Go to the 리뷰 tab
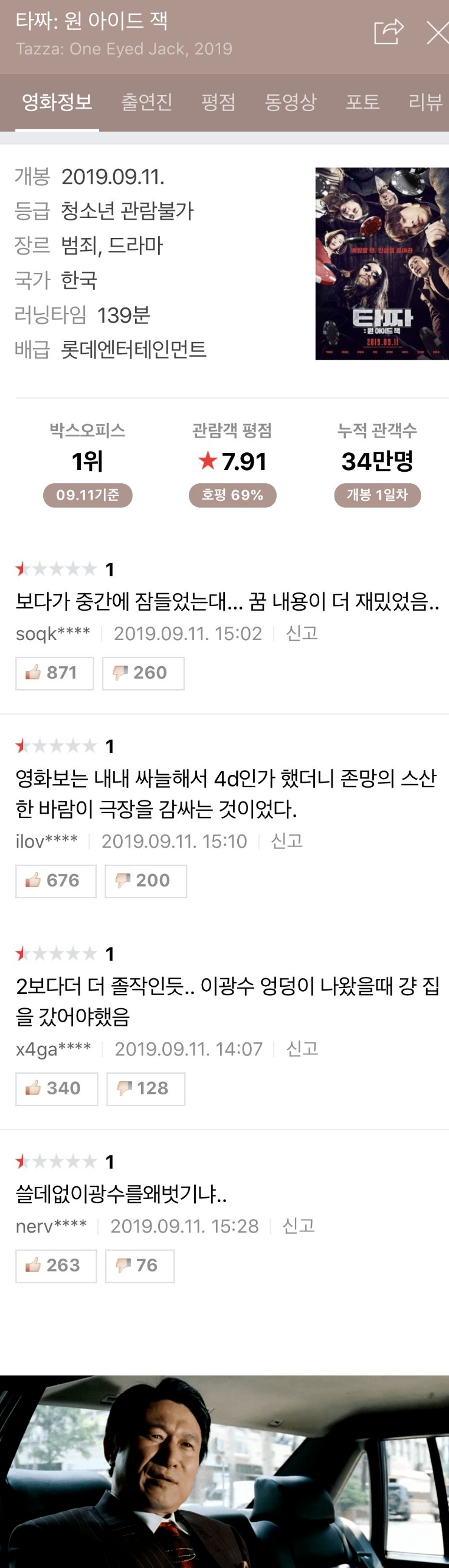The height and width of the screenshot is (1568, 449). click(x=425, y=102)
